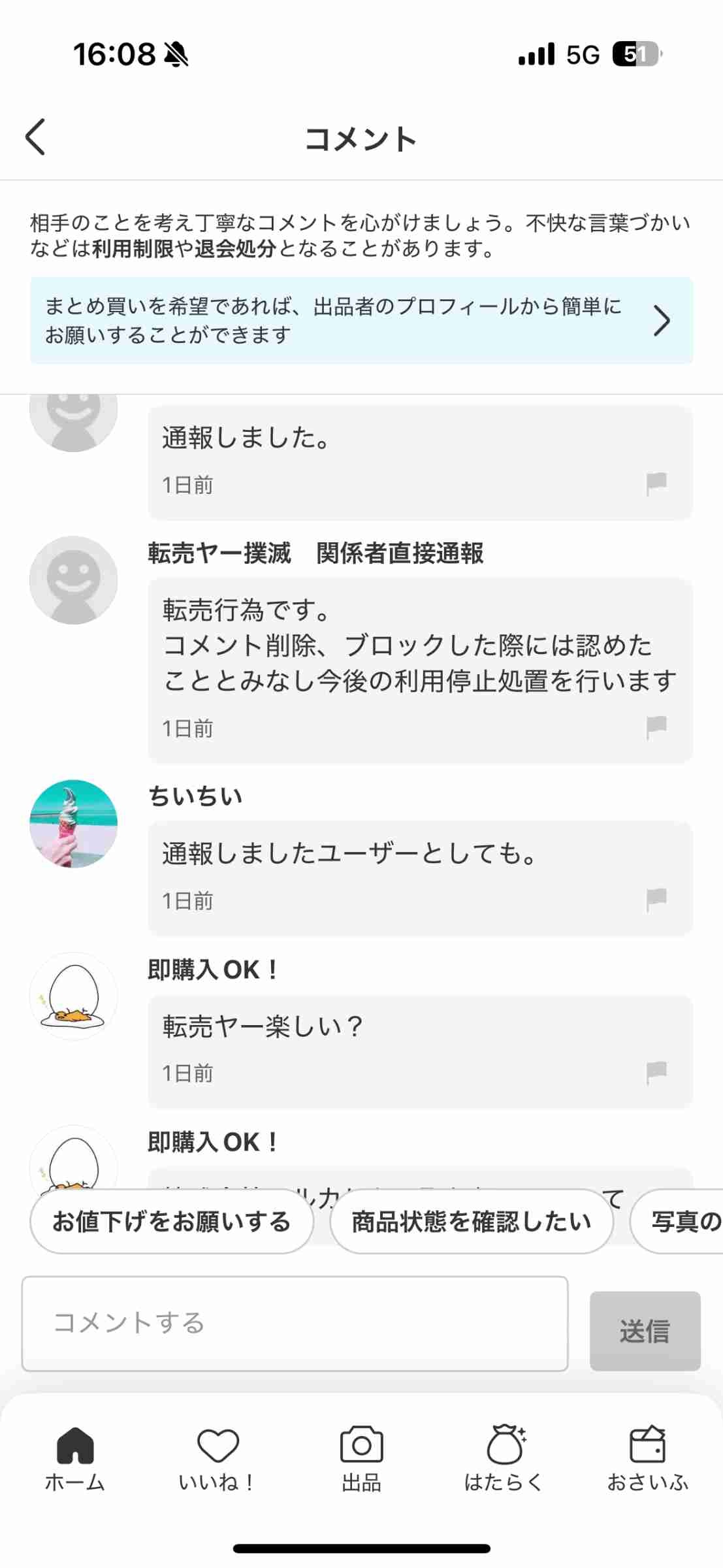The height and width of the screenshot is (1568, 723).
Task: Open 転売ヤー撲滅 user's avatar
Action: click(74, 580)
